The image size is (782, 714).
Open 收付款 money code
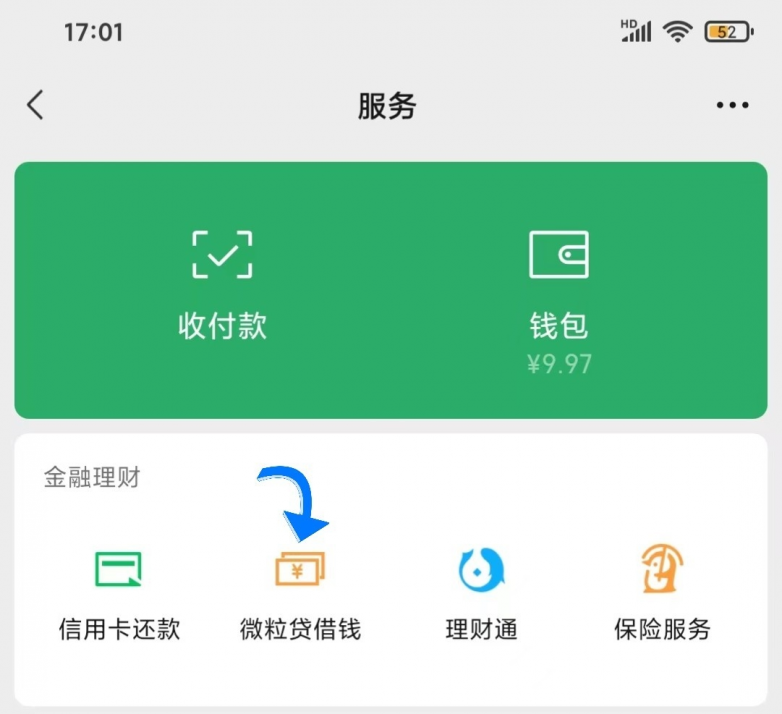222,285
